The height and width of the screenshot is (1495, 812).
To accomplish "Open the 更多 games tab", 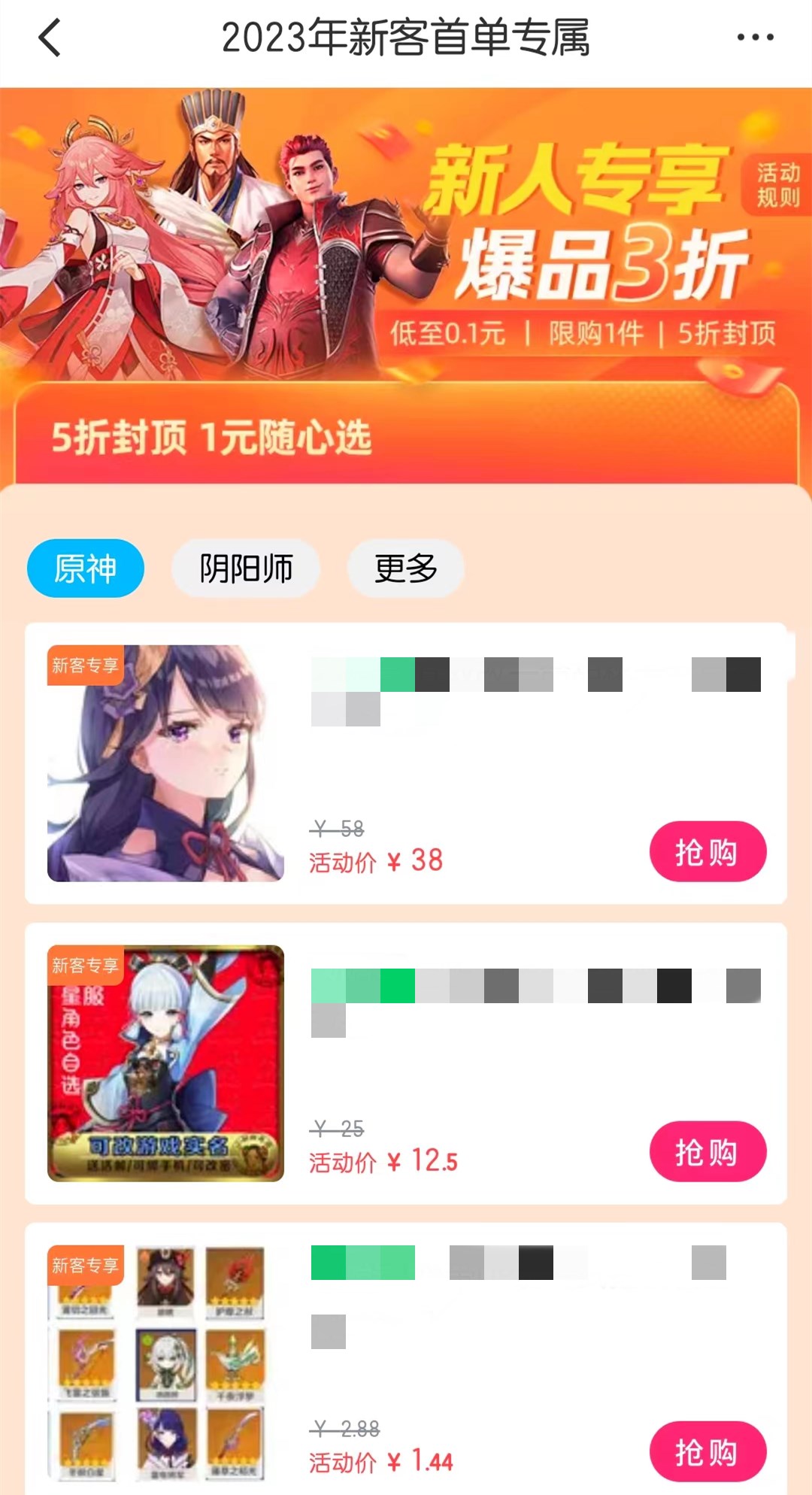I will [406, 569].
